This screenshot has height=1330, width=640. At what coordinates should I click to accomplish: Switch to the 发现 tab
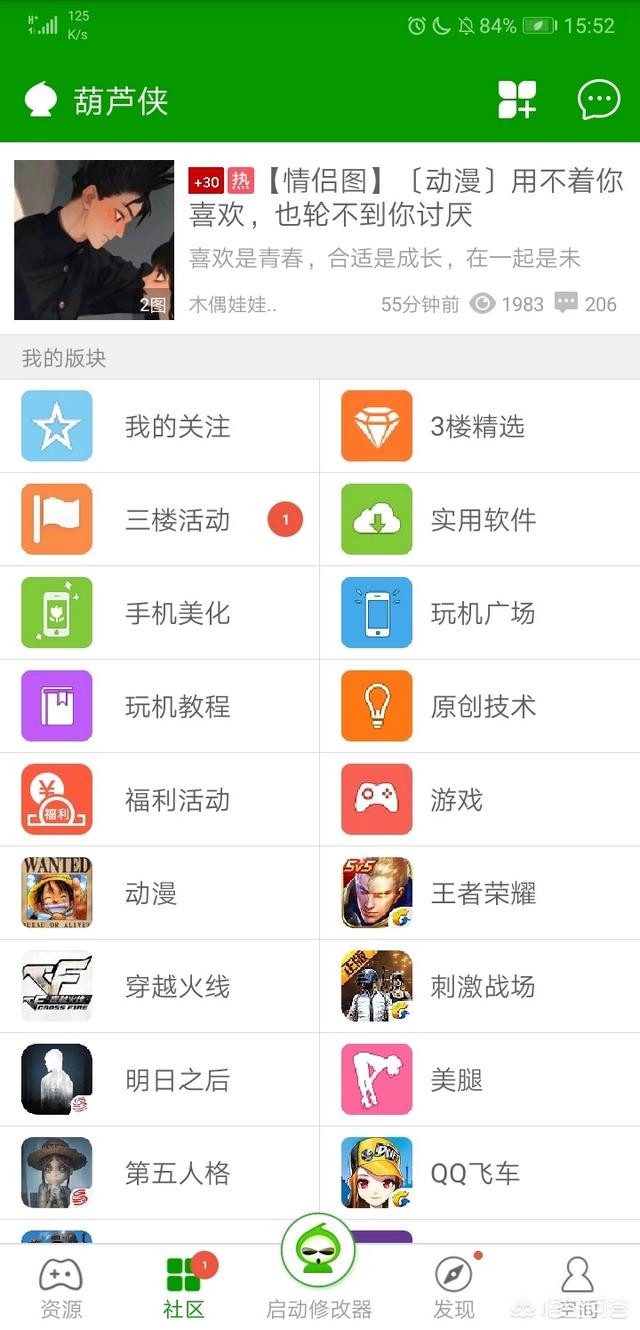[x=454, y=1288]
